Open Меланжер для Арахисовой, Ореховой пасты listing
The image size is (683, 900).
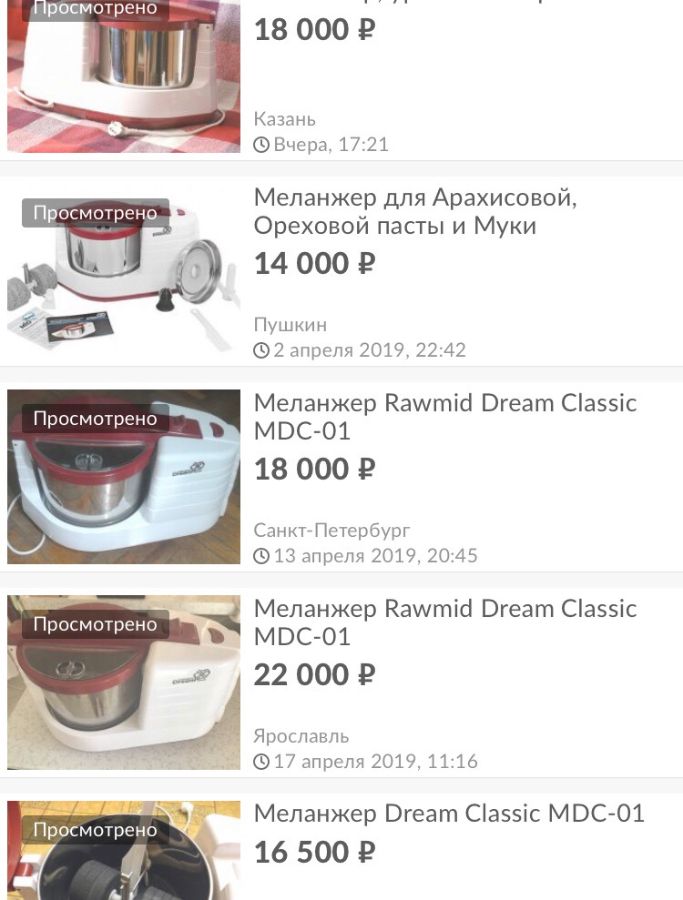414,212
